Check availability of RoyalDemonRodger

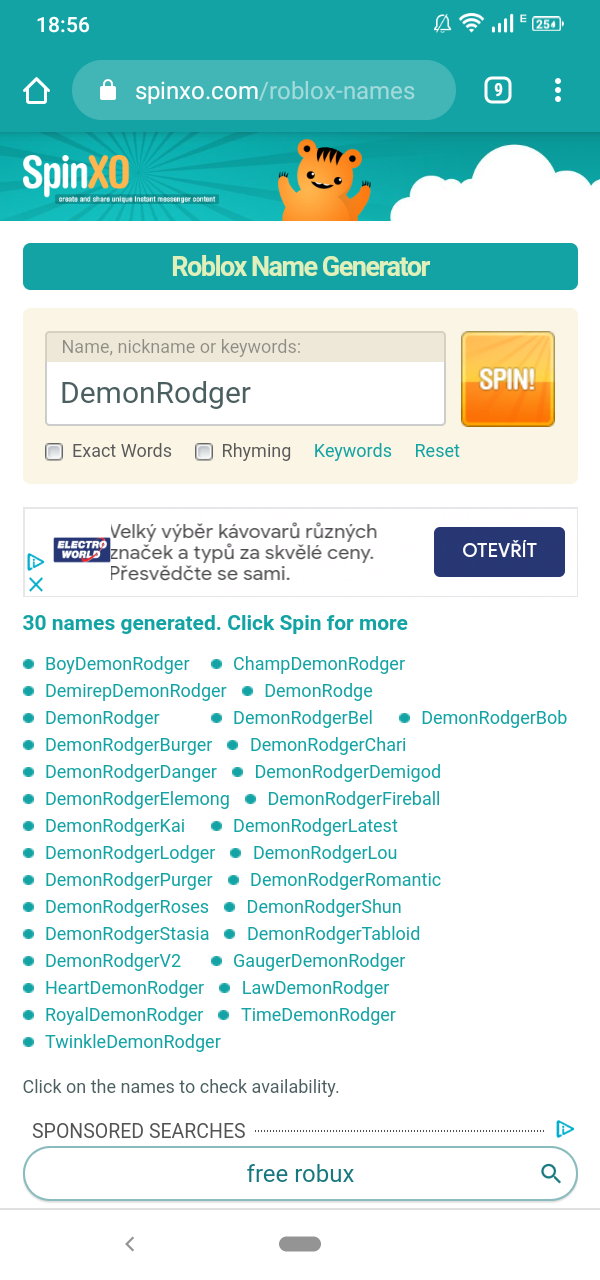(124, 1015)
